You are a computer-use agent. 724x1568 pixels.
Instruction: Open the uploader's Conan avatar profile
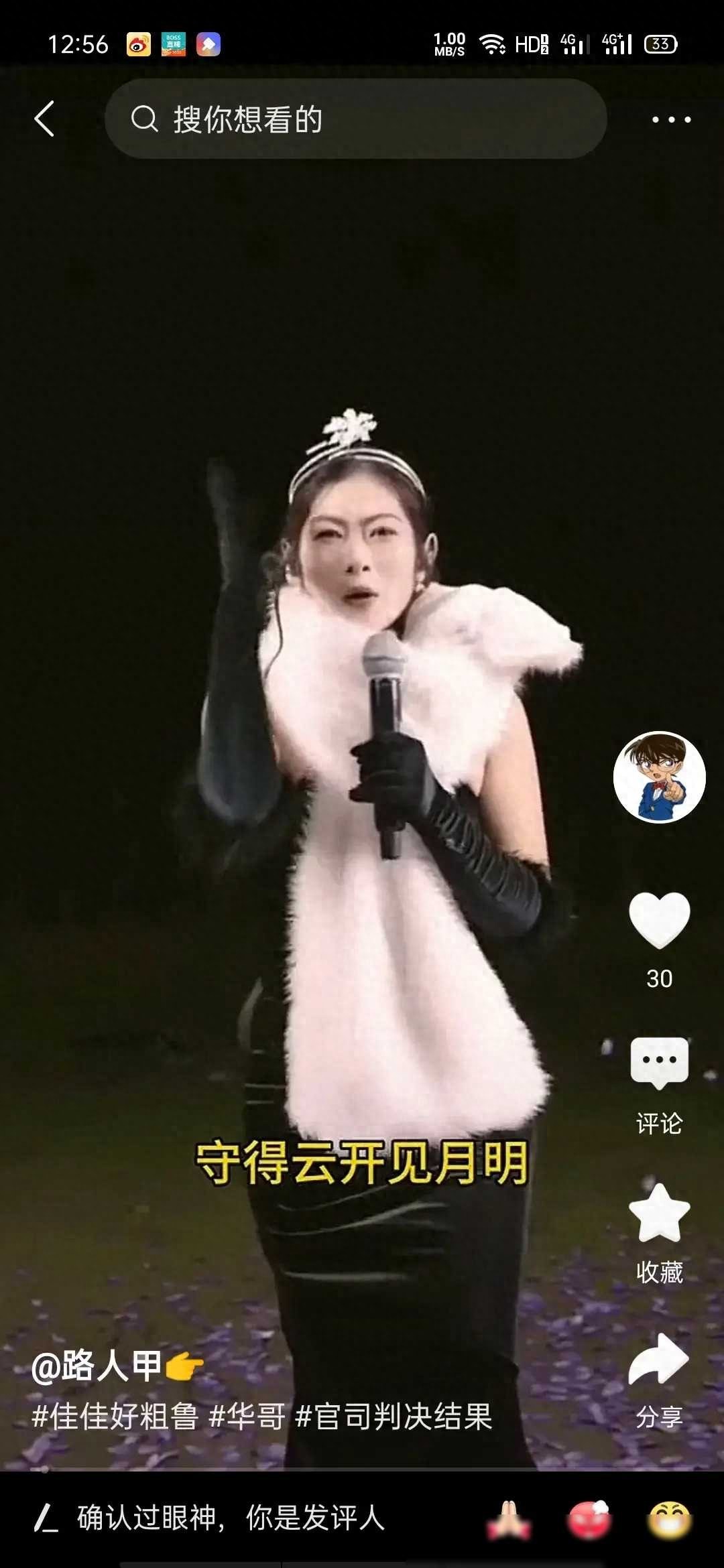[x=659, y=777]
